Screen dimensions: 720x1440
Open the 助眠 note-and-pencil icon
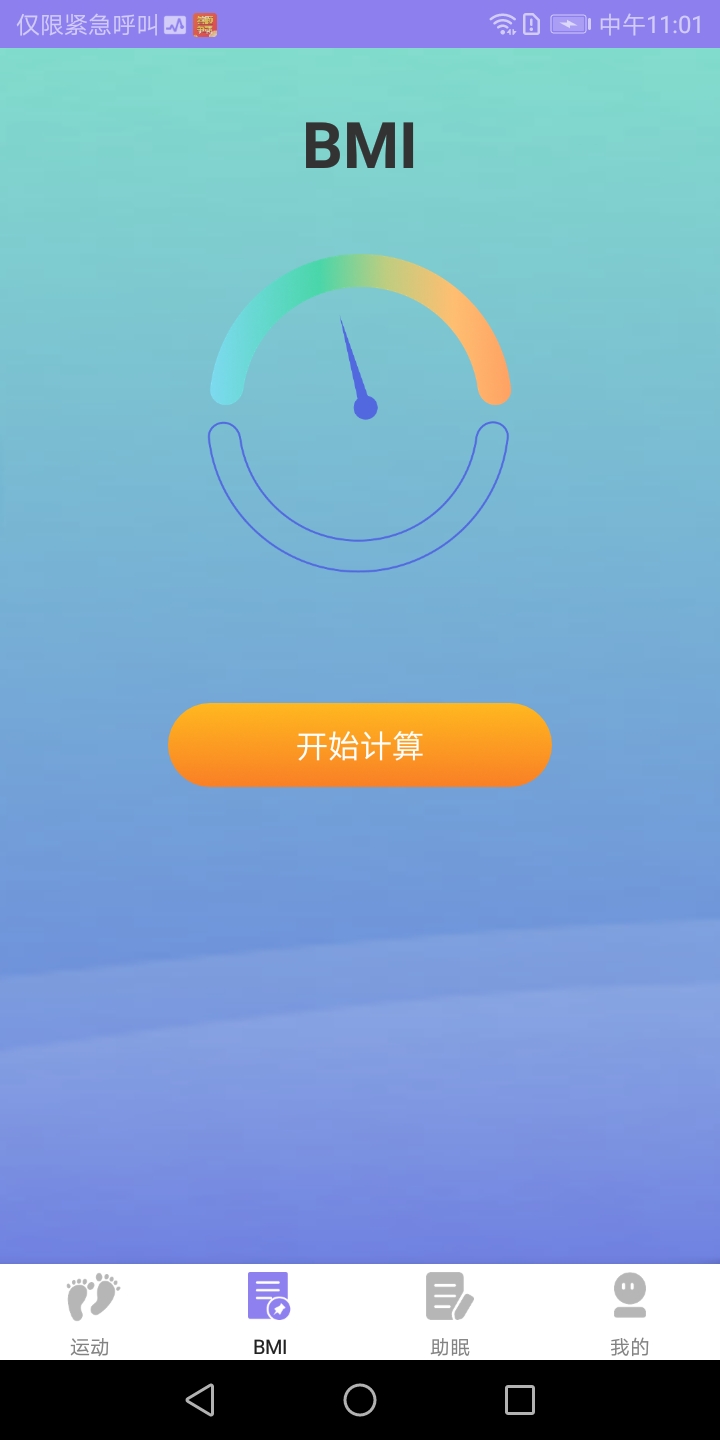[x=449, y=1295]
